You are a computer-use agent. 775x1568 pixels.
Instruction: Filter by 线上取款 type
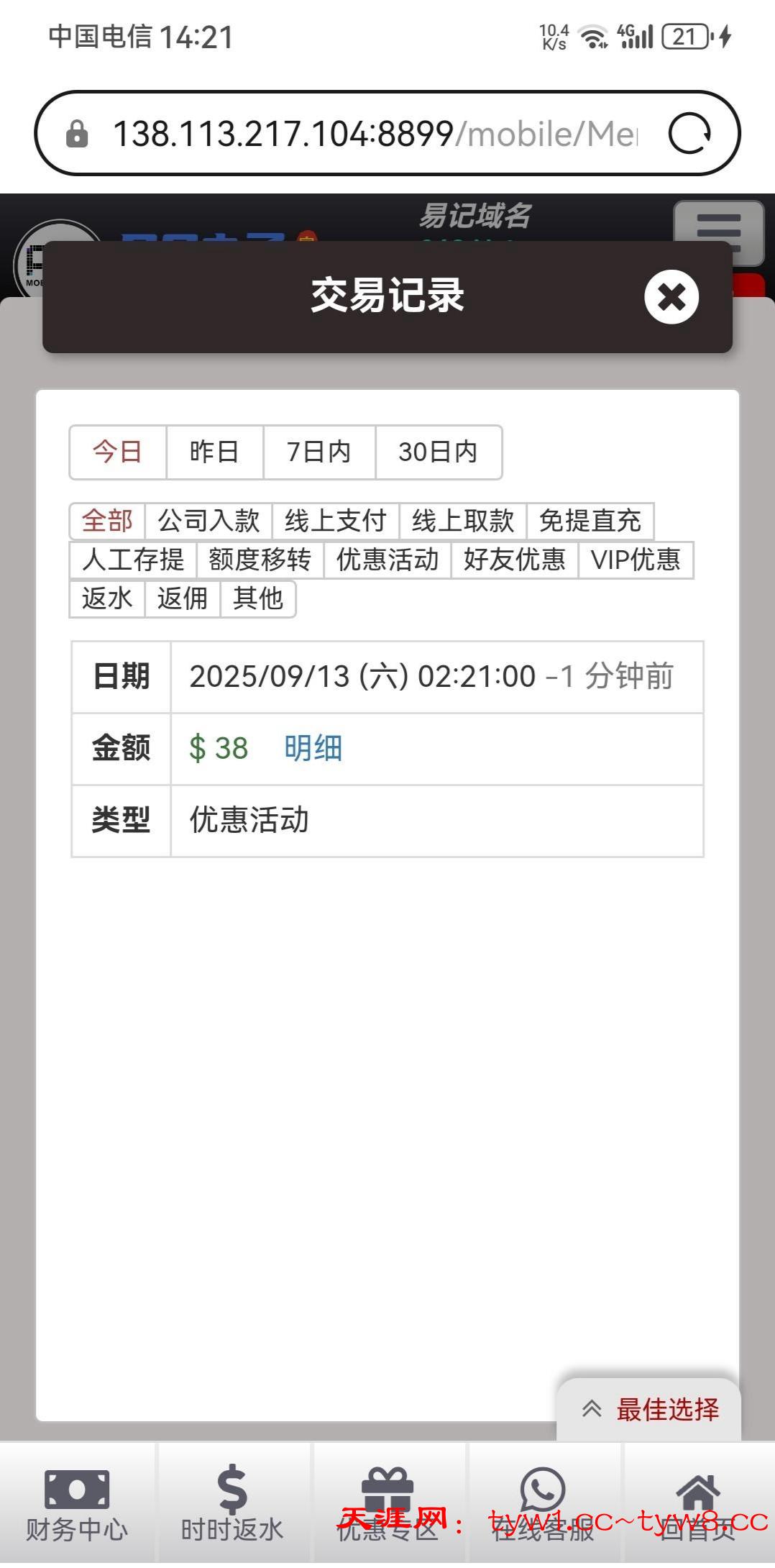click(462, 521)
